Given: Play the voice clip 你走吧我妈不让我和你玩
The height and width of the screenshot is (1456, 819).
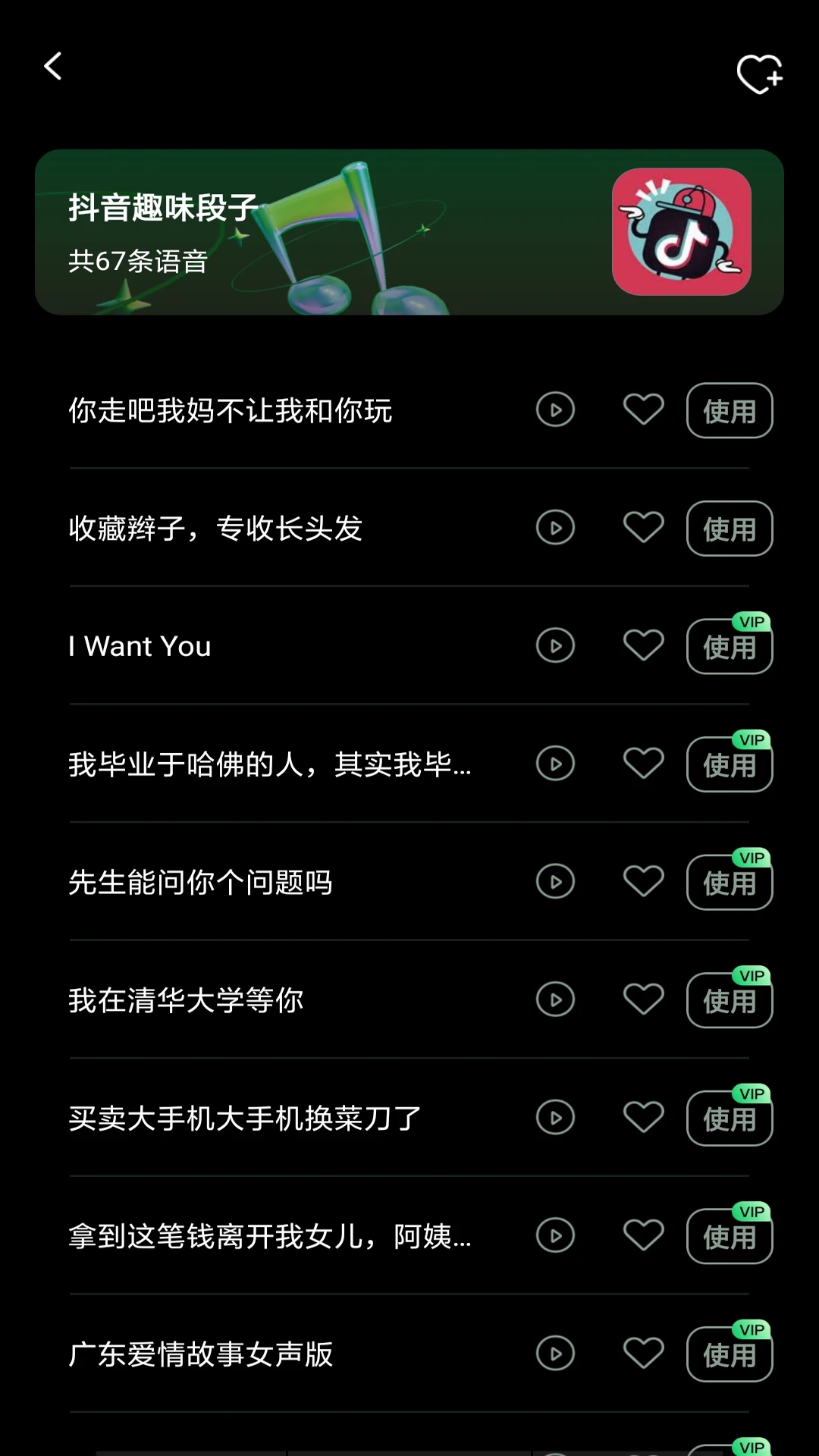Looking at the screenshot, I should tap(555, 410).
